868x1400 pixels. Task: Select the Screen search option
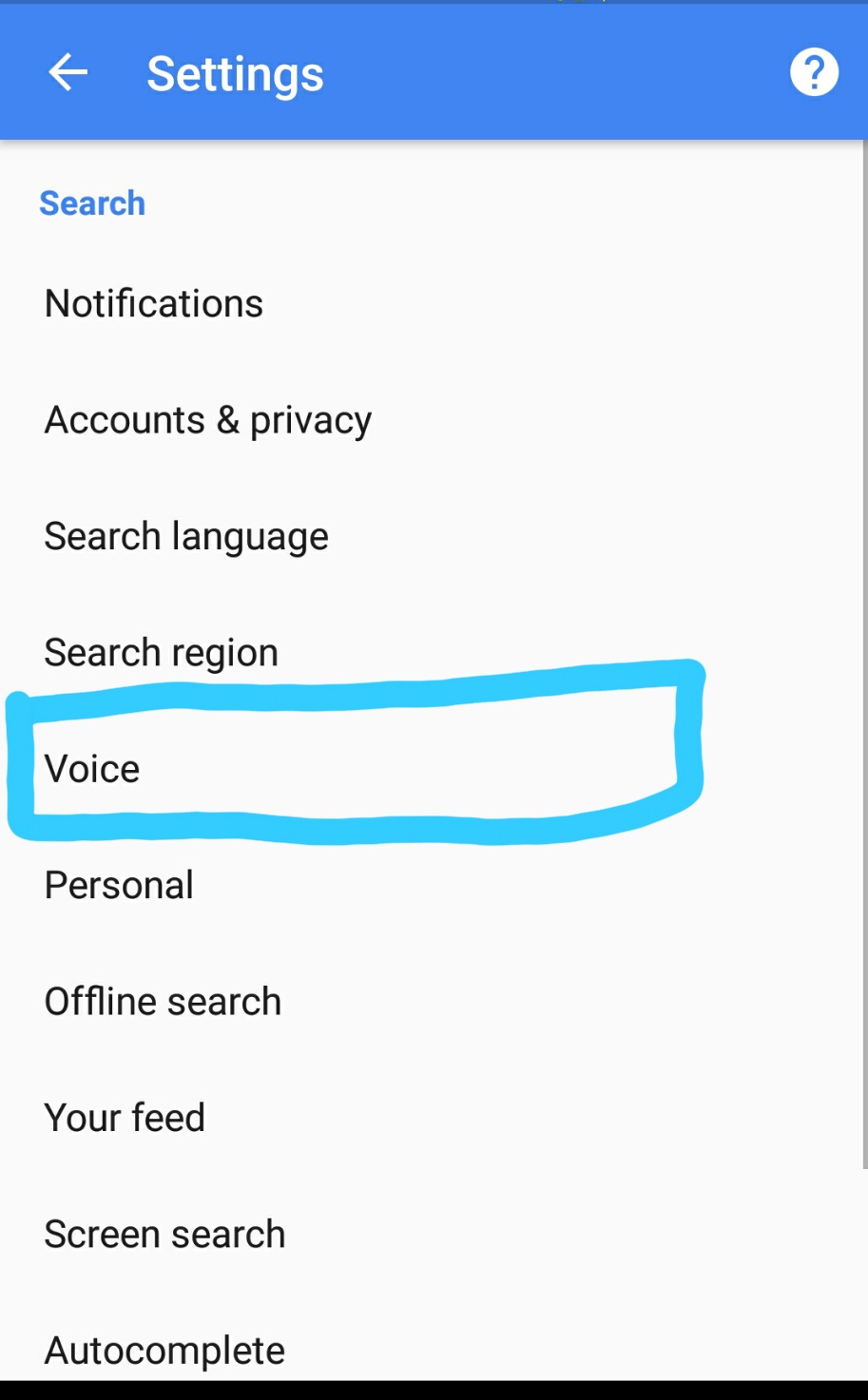[x=164, y=1235]
